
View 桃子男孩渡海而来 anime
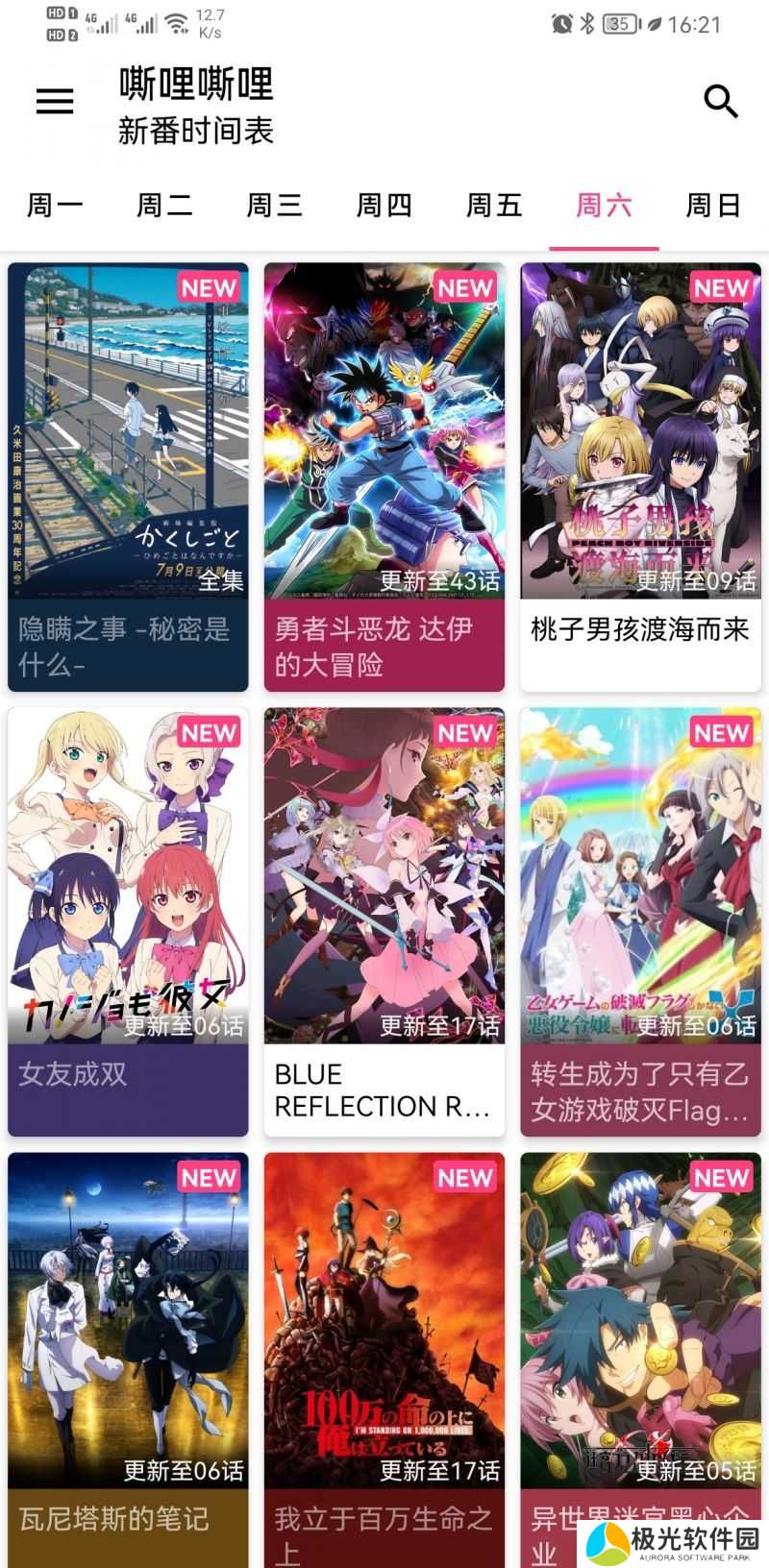point(640,477)
